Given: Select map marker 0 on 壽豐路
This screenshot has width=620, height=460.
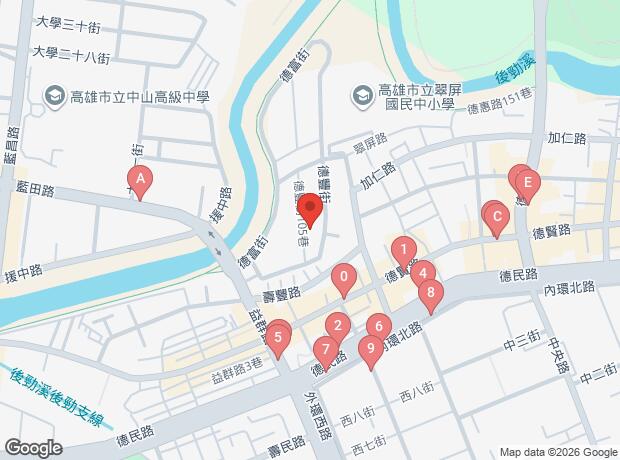Looking at the screenshot, I should pyautogui.click(x=344, y=277).
